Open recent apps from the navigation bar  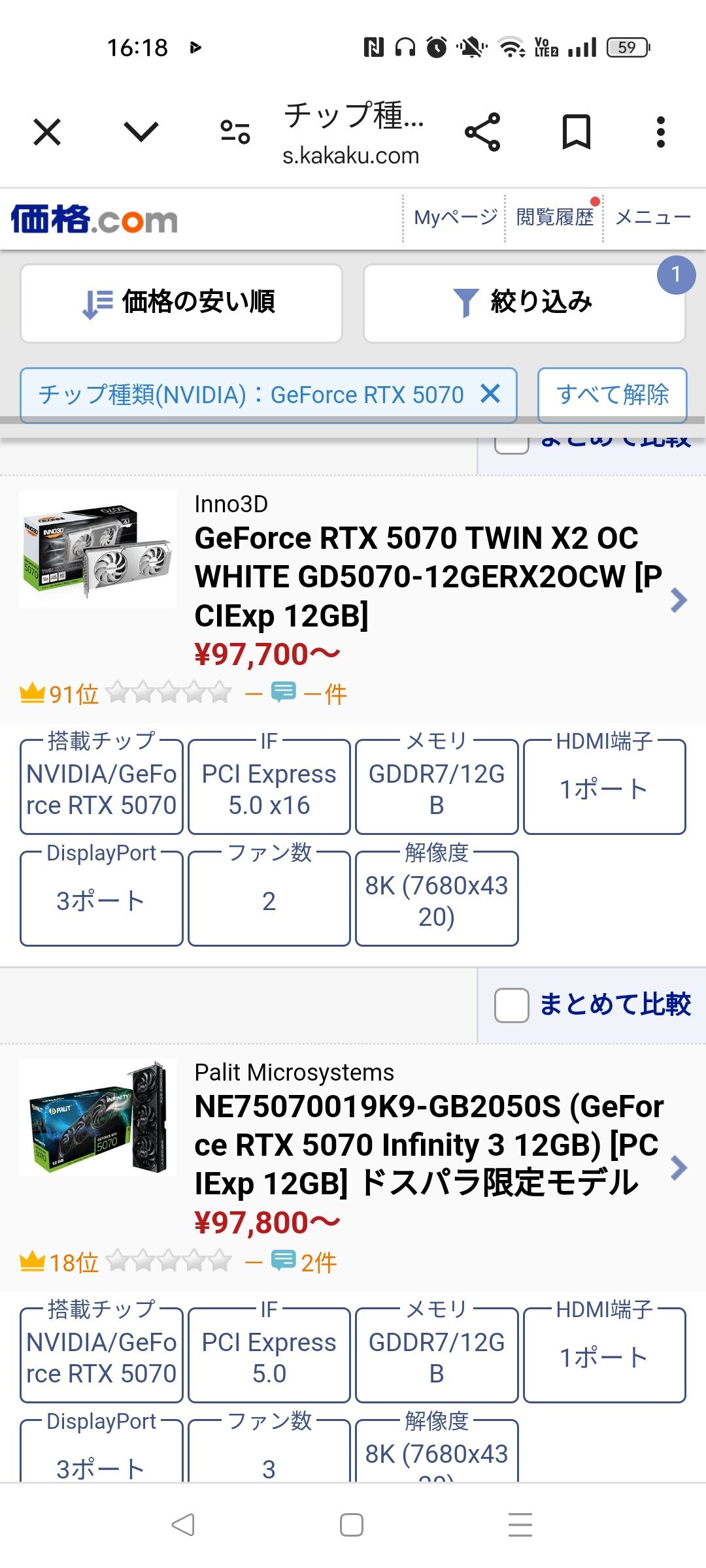pos(520,1525)
